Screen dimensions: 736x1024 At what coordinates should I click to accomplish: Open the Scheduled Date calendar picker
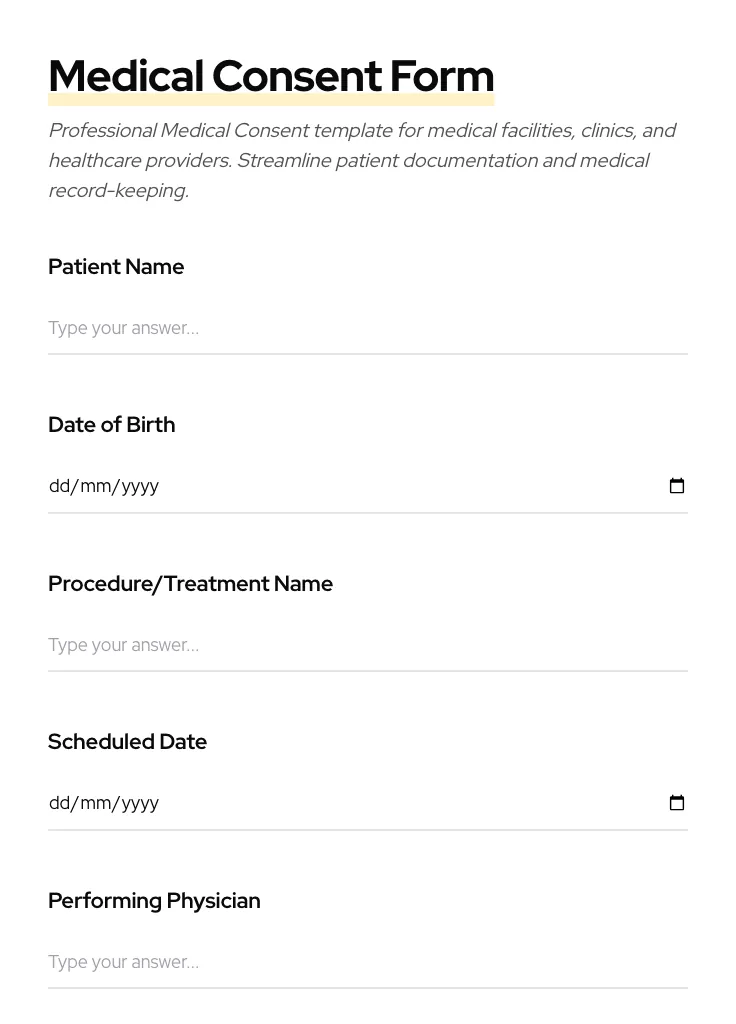click(x=677, y=803)
